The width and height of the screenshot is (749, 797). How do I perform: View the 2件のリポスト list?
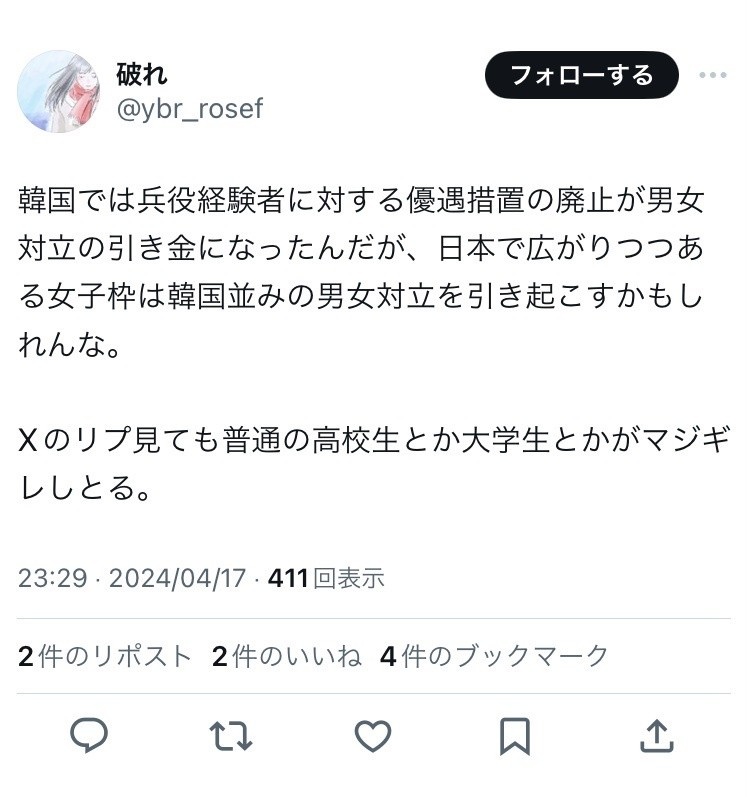pyautogui.click(x=105, y=656)
